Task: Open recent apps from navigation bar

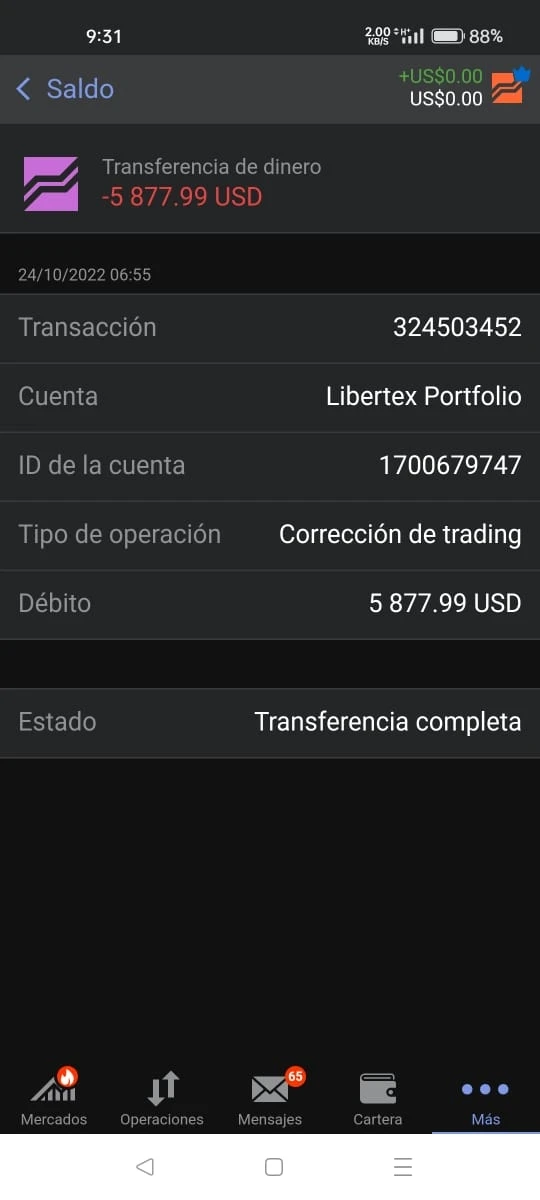Action: tap(403, 1167)
